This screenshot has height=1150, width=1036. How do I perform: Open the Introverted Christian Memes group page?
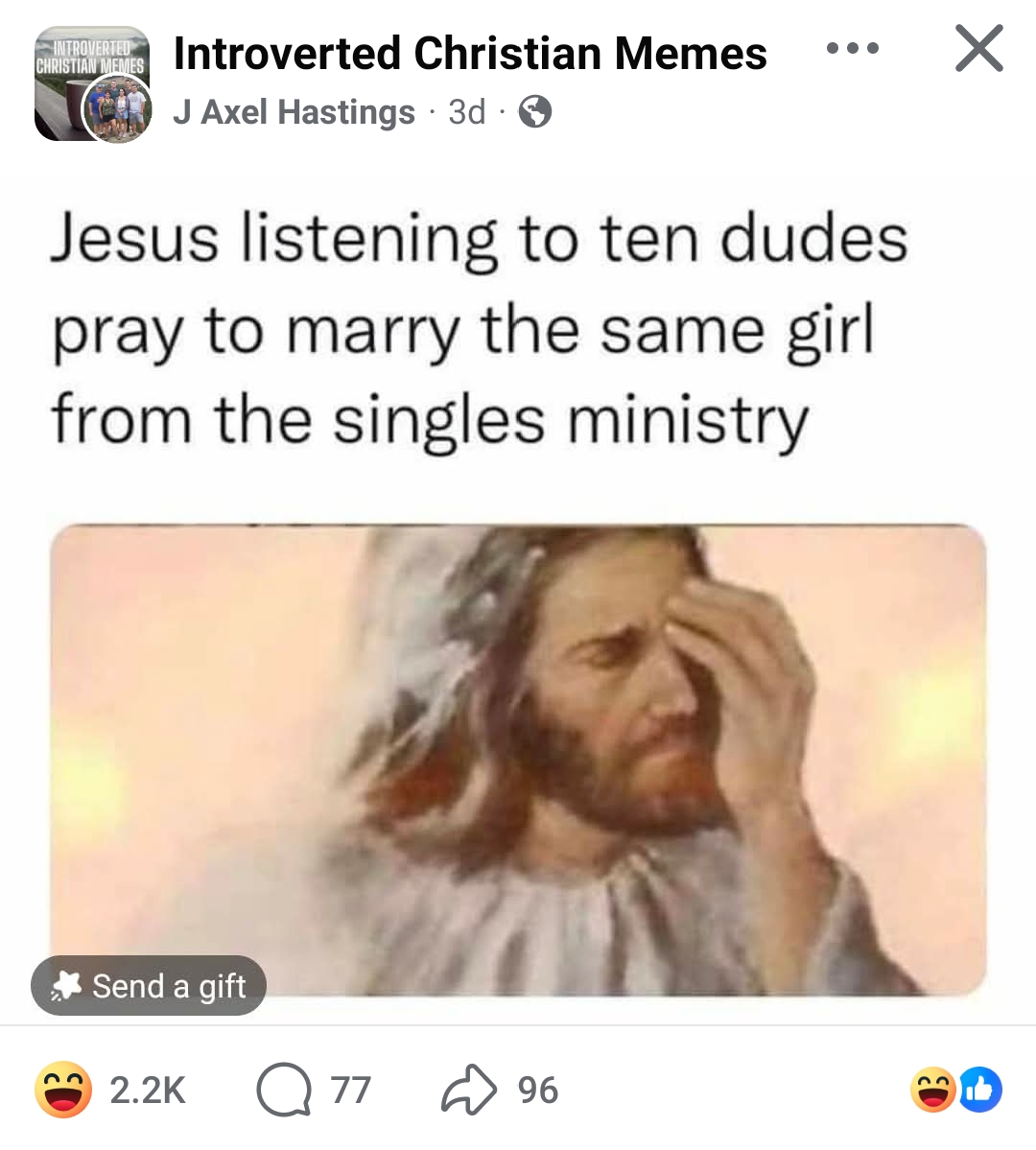coord(470,54)
